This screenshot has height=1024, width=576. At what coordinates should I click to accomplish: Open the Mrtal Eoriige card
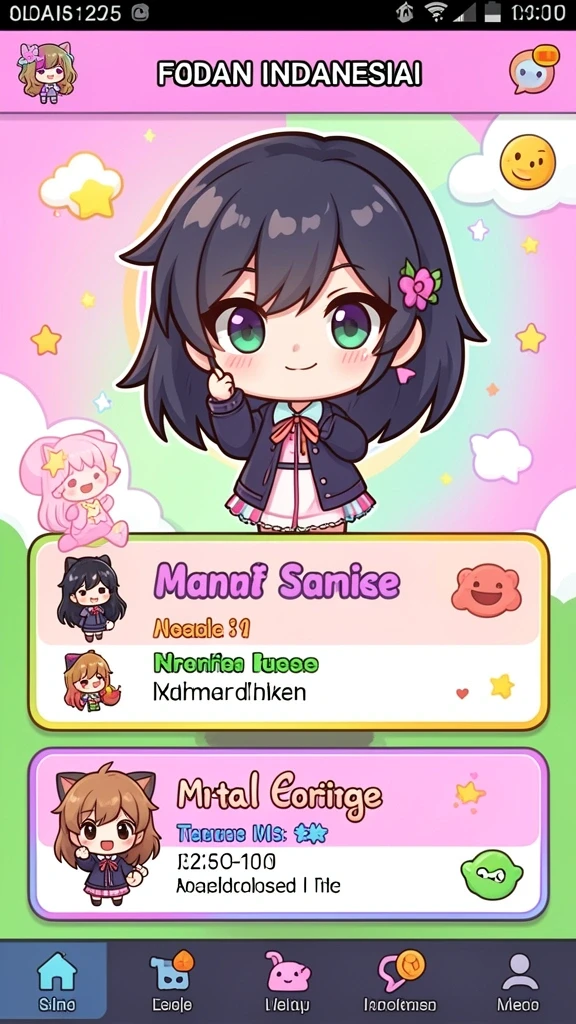pos(288,834)
